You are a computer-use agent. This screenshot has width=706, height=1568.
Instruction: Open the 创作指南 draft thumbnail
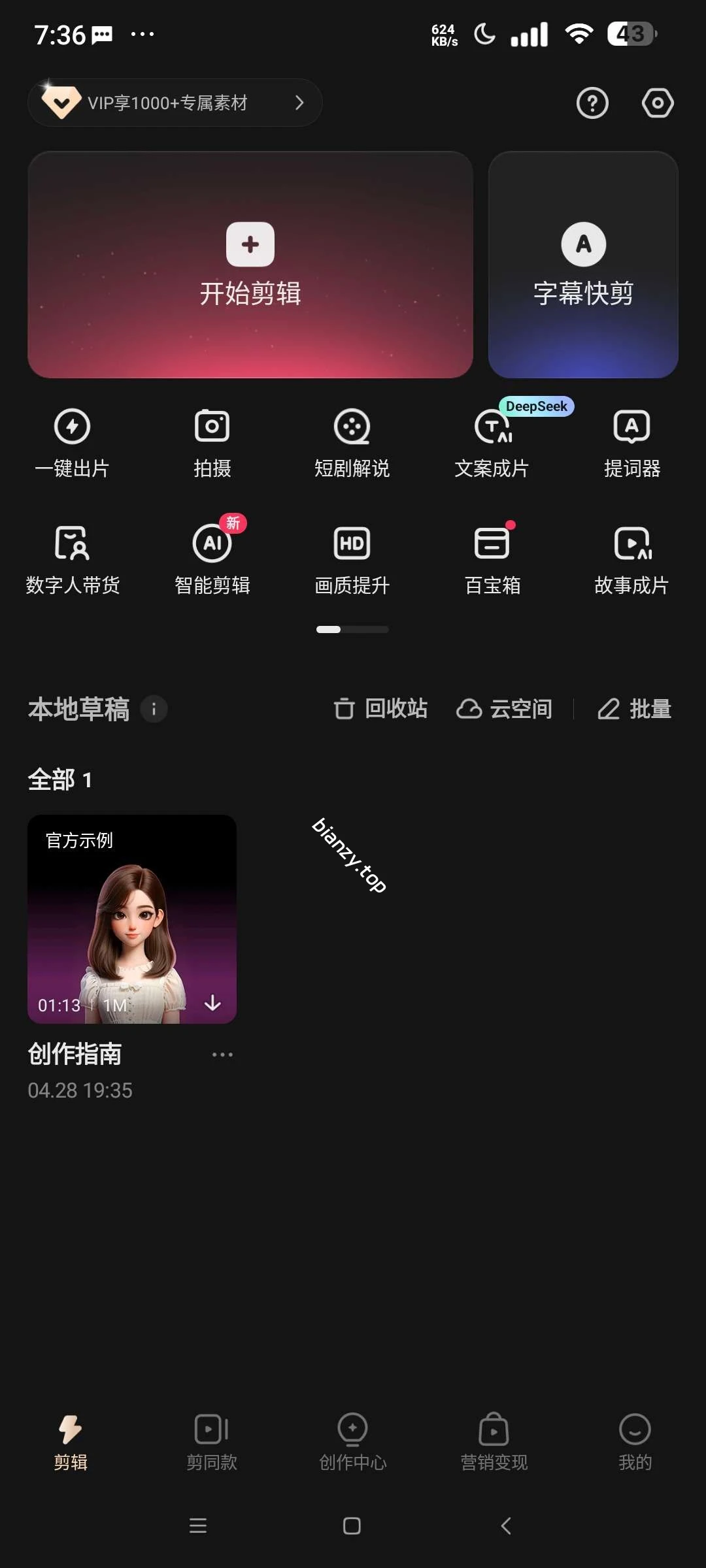pyautogui.click(x=131, y=918)
